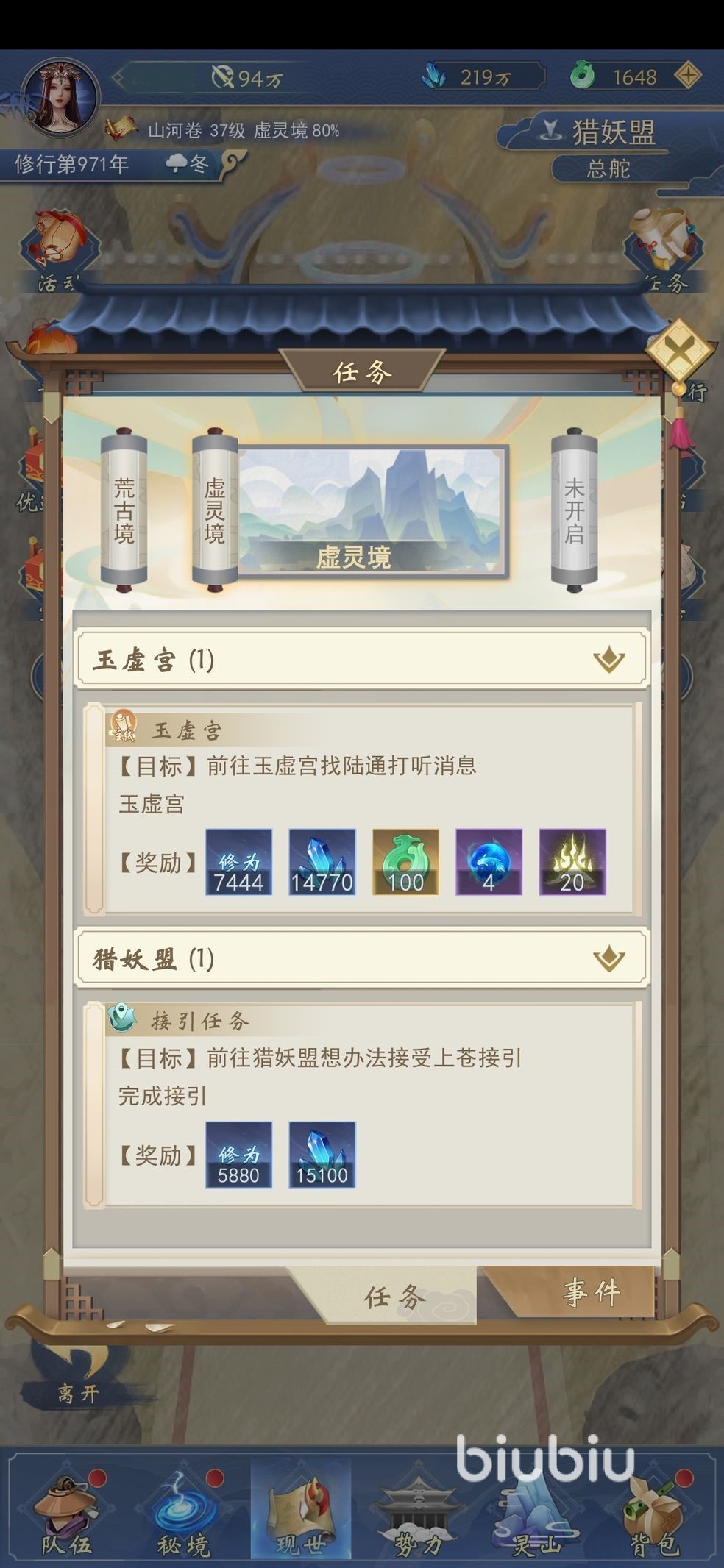Switch to the 任务 tab at panel bottom
Screen dimensions: 724x1568
click(x=394, y=1296)
